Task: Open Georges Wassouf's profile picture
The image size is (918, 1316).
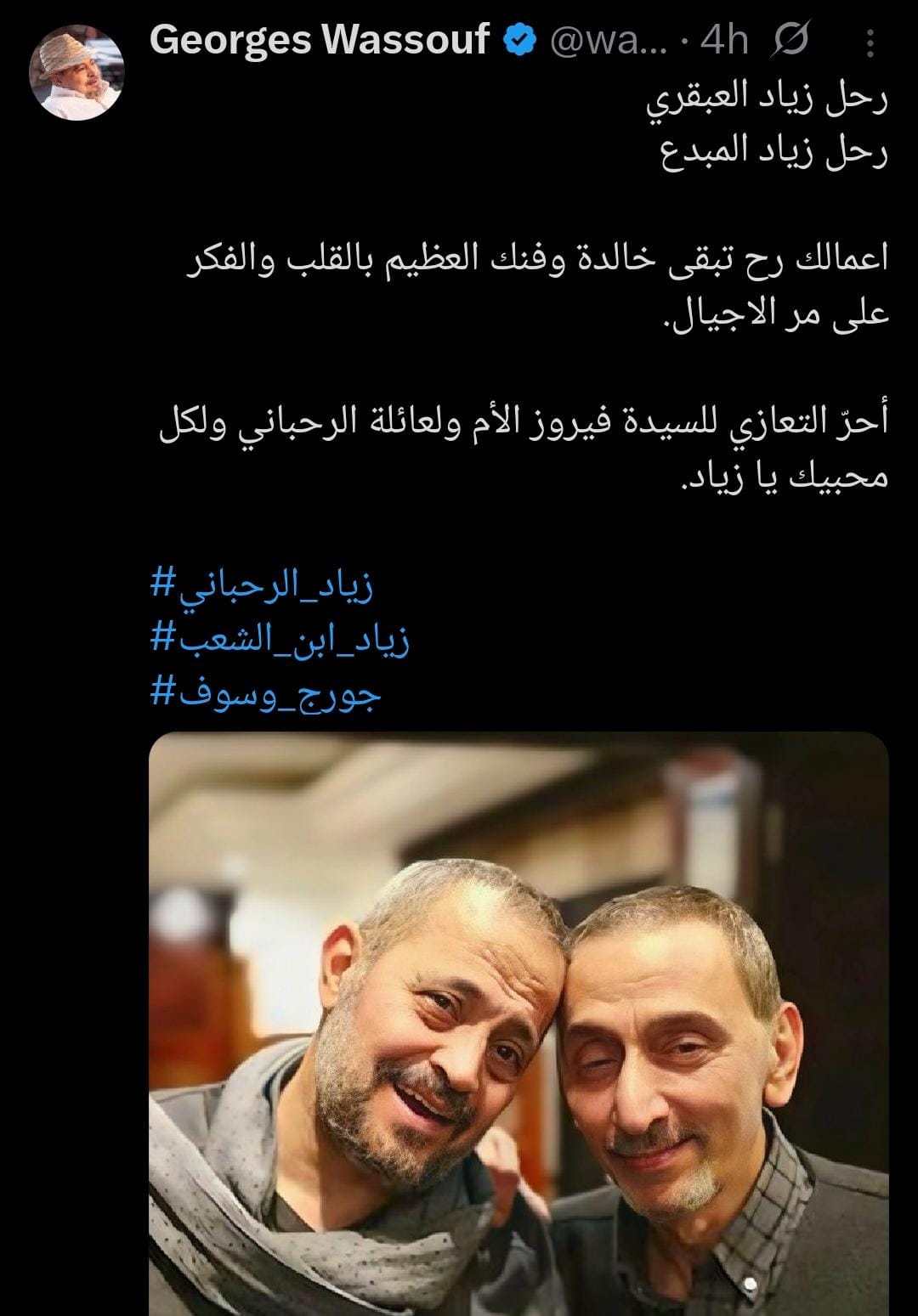Action: coord(77,72)
